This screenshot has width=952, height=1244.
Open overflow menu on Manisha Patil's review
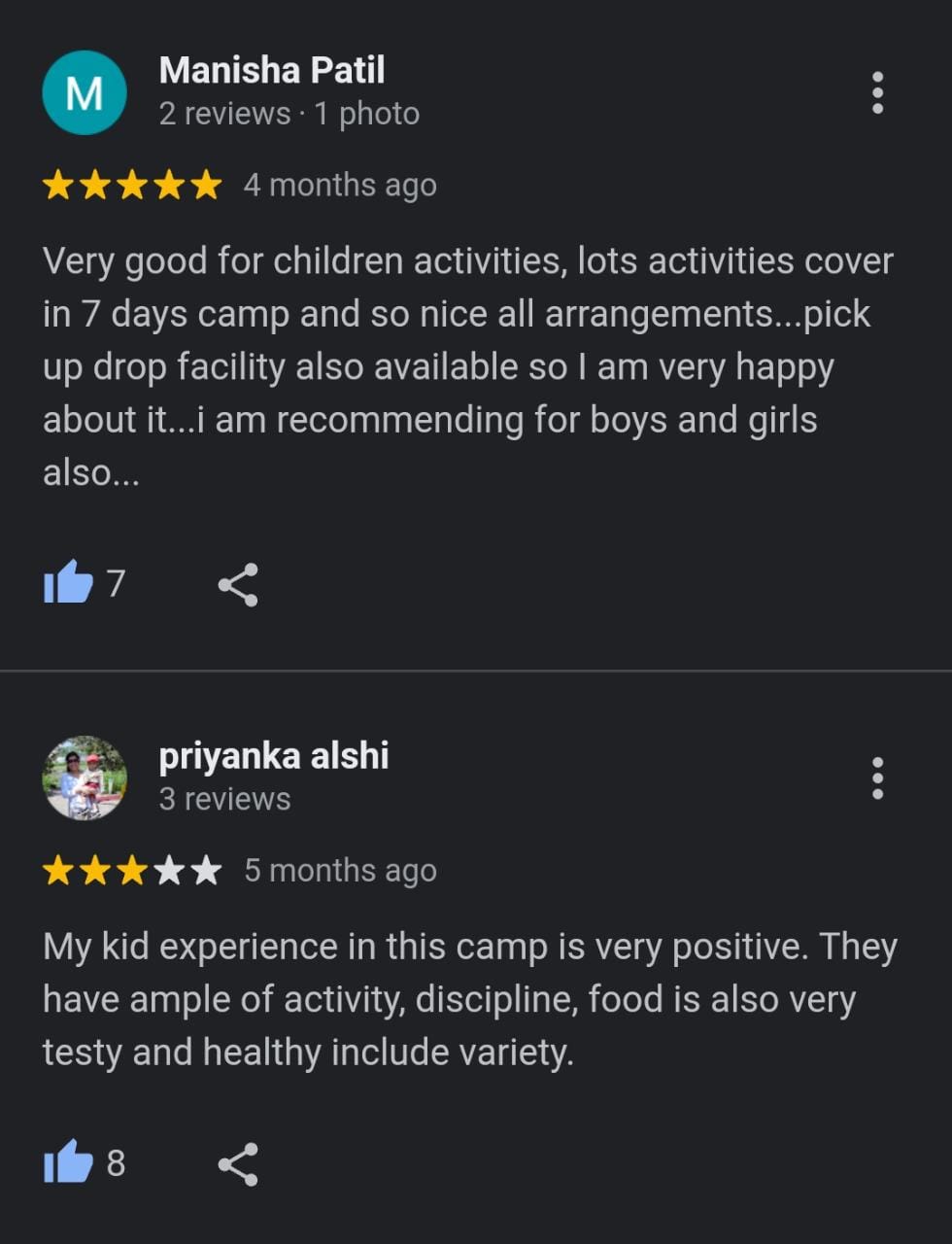pos(877,92)
